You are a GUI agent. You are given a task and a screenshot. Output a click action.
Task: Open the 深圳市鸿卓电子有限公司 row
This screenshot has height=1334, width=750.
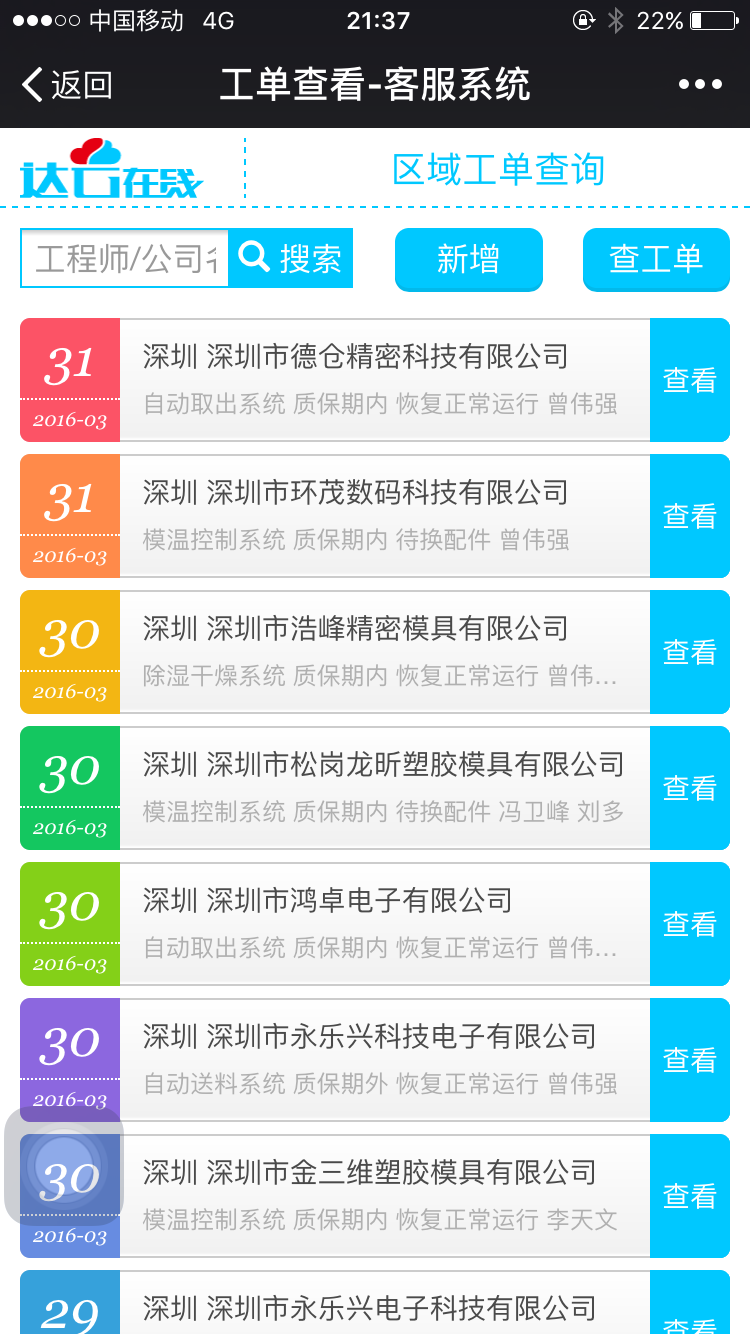[x=385, y=924]
